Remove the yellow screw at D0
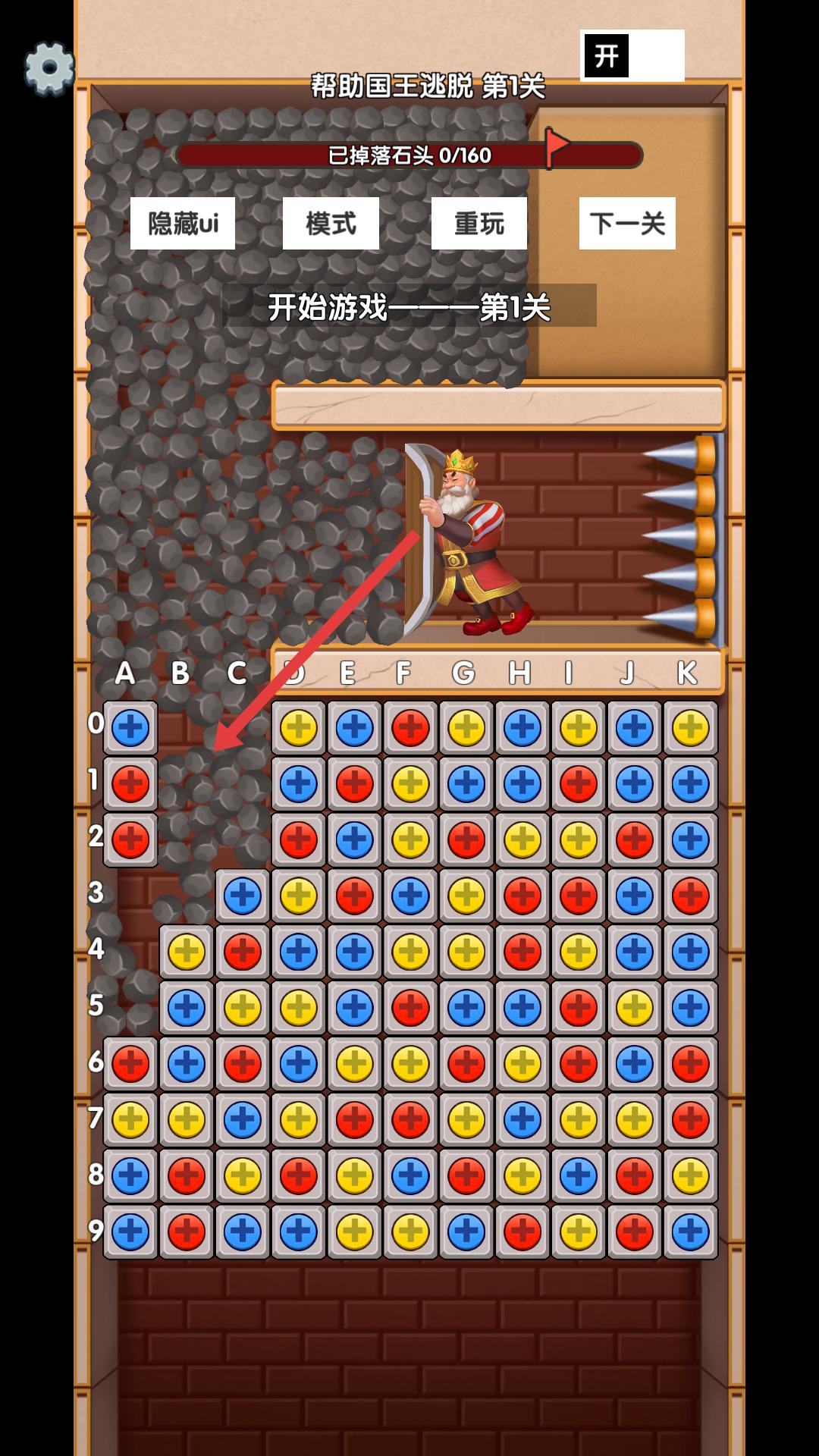The height and width of the screenshot is (1456, 819). [299, 728]
